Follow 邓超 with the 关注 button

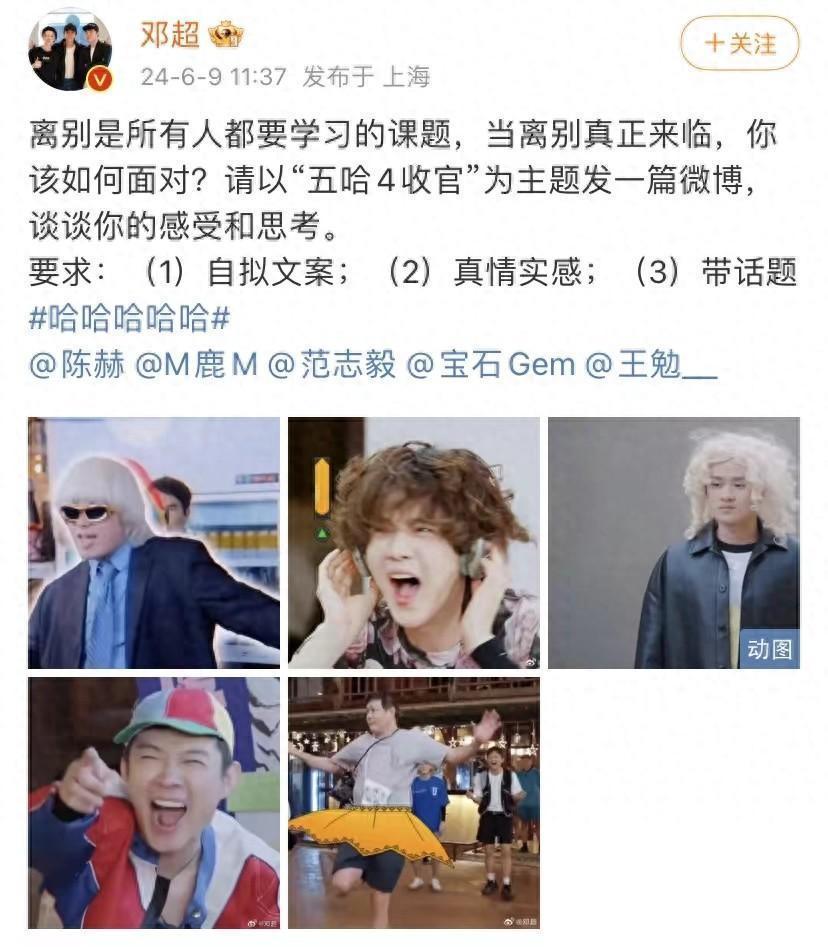pos(740,44)
